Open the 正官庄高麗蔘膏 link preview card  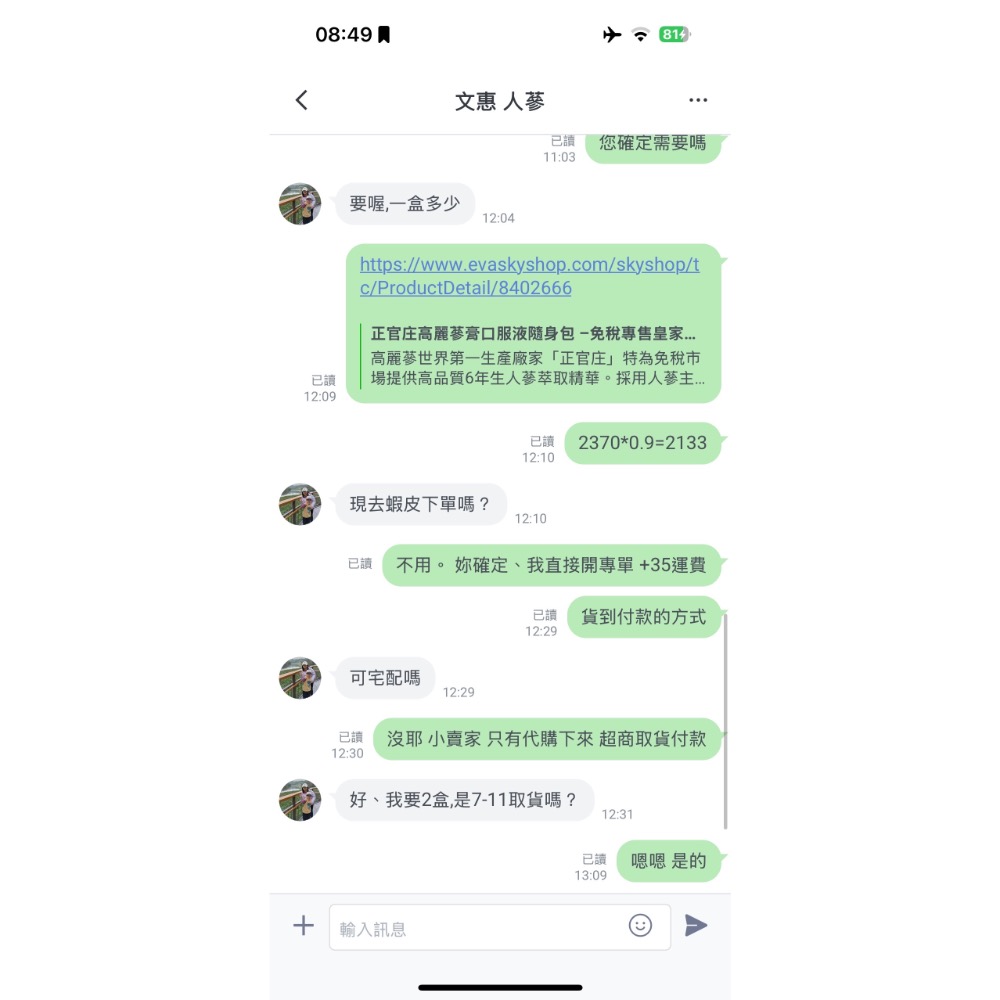[533, 356]
